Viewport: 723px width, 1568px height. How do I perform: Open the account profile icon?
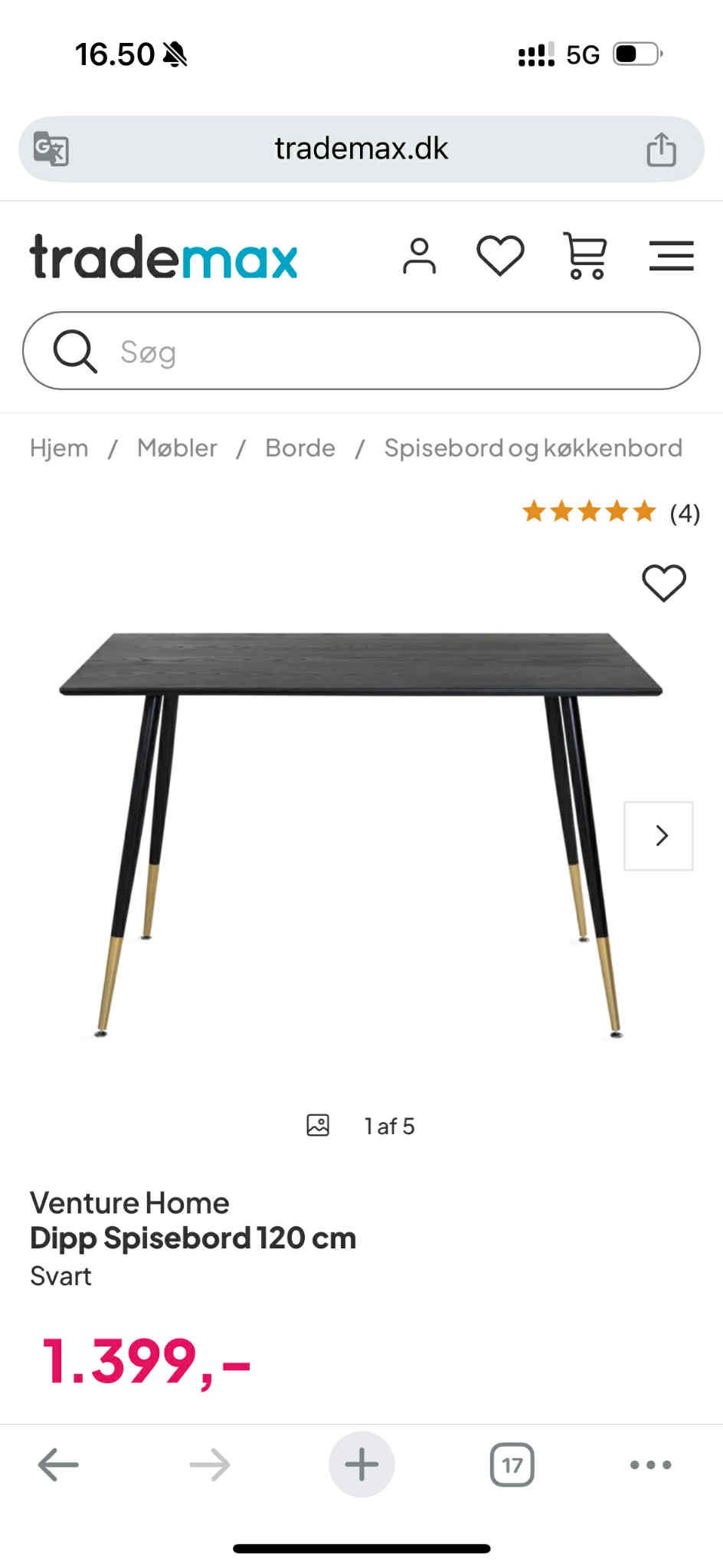(x=420, y=257)
